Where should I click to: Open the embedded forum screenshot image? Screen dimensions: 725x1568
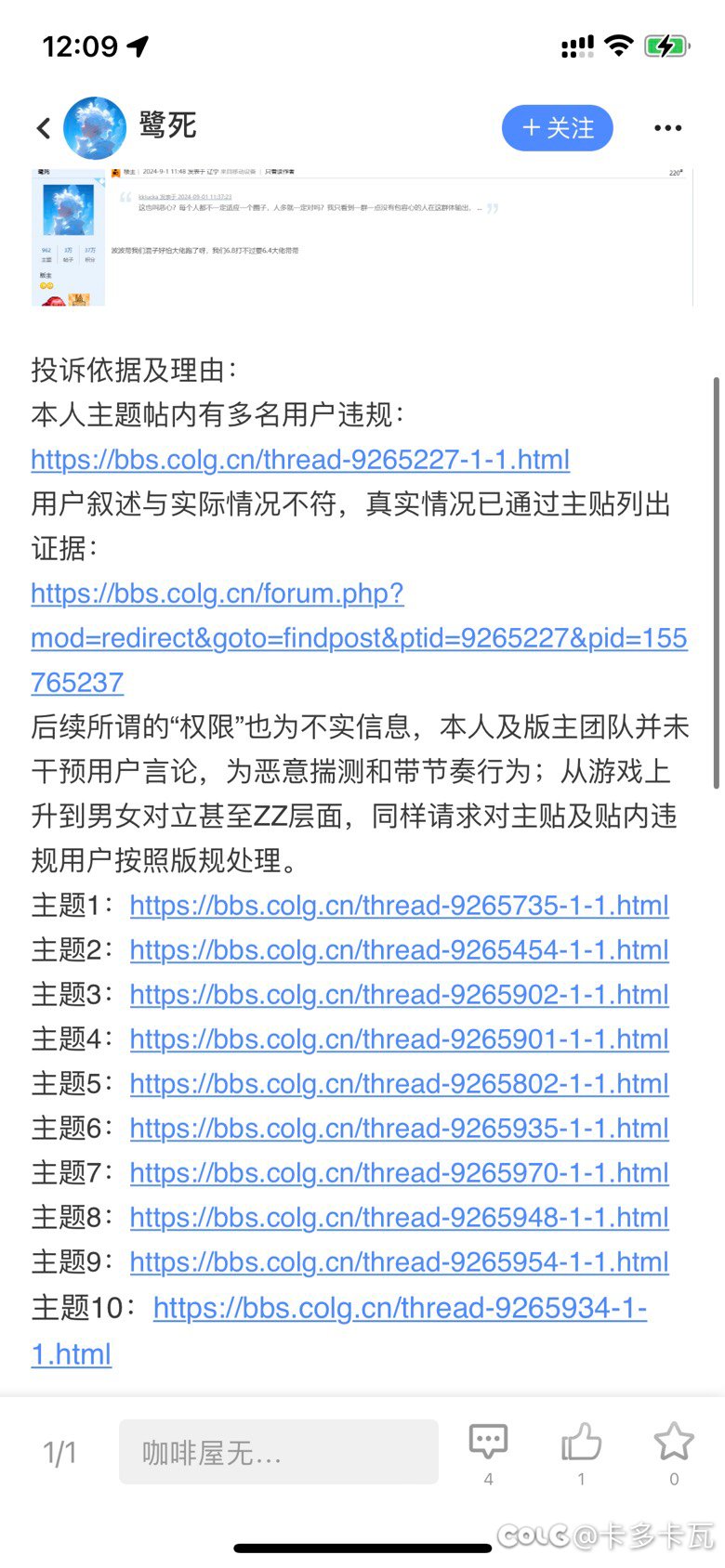(362, 236)
